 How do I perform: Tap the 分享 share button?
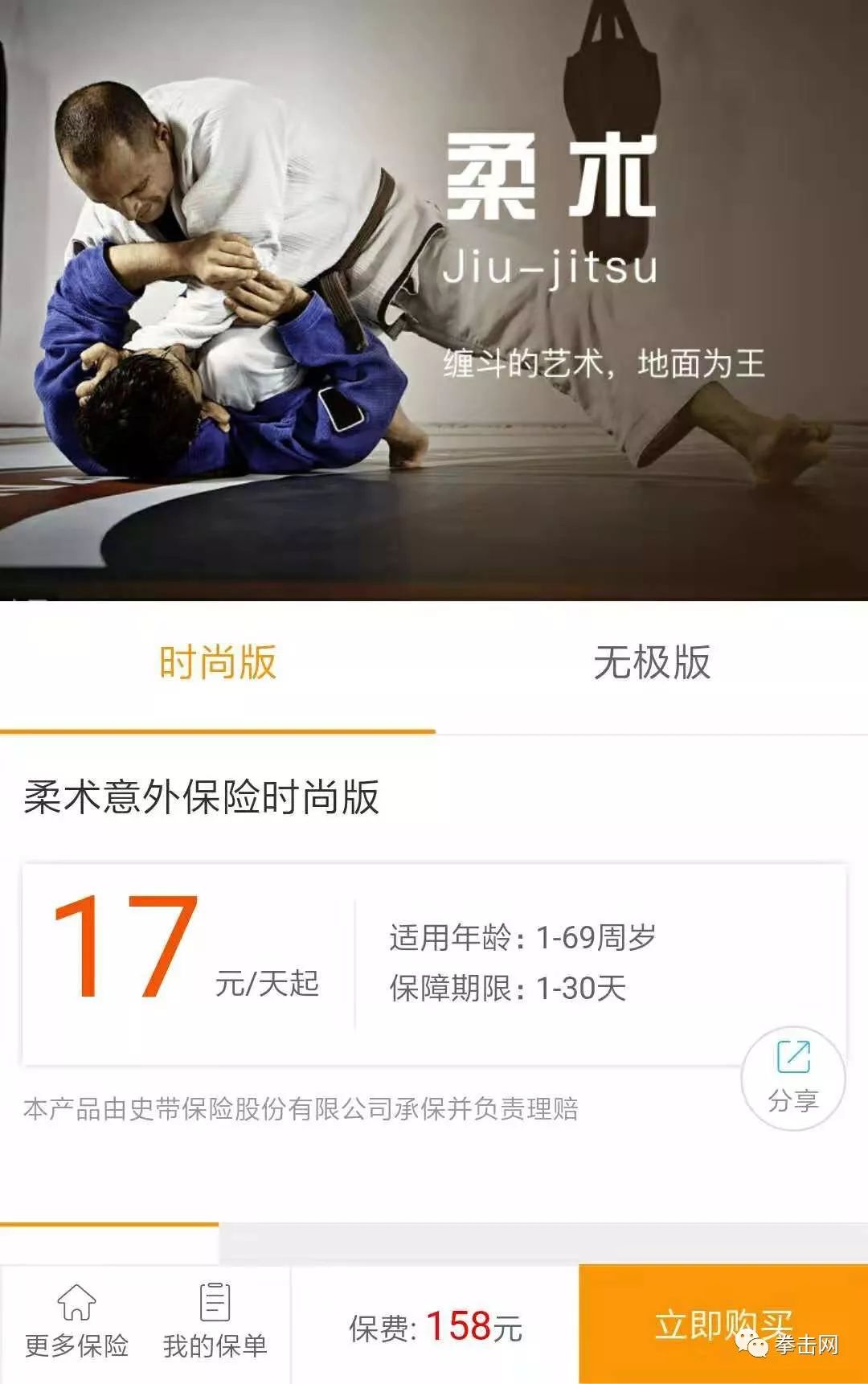[793, 1077]
